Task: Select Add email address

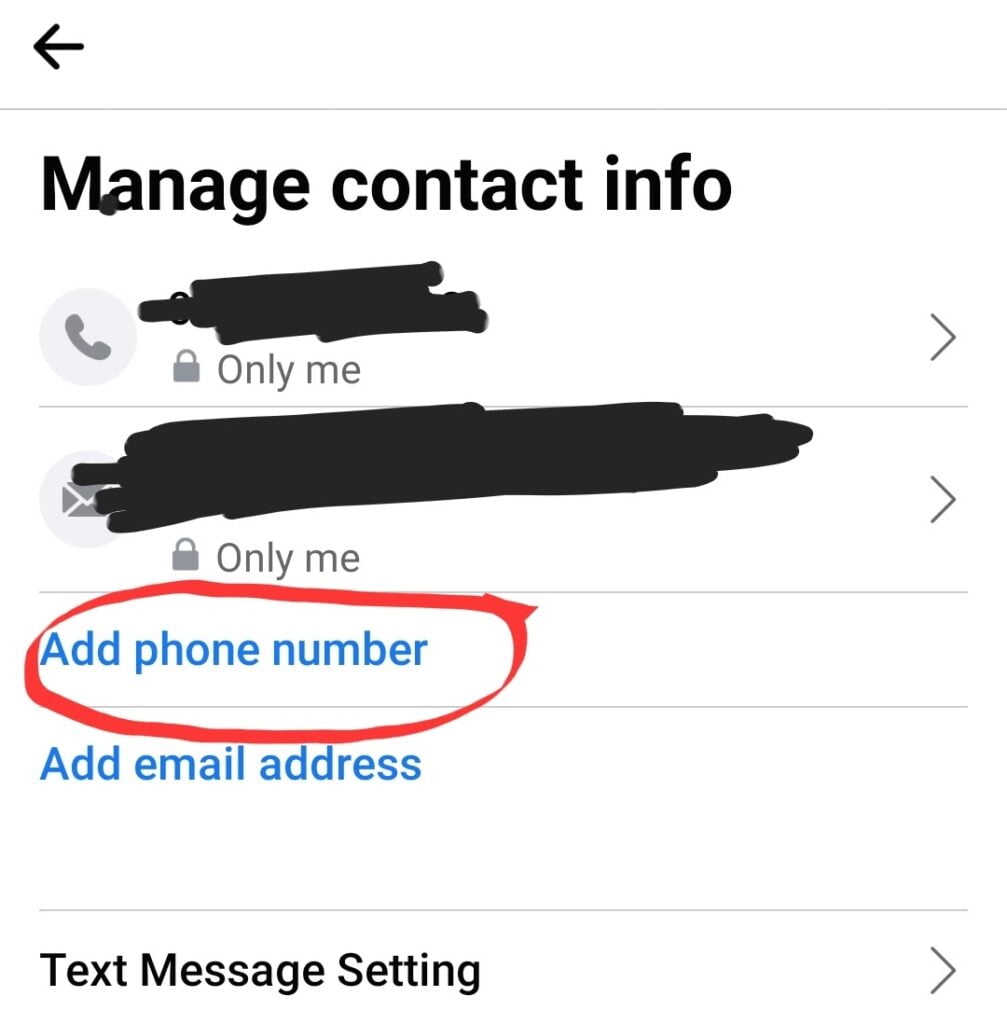Action: pyautogui.click(x=231, y=764)
